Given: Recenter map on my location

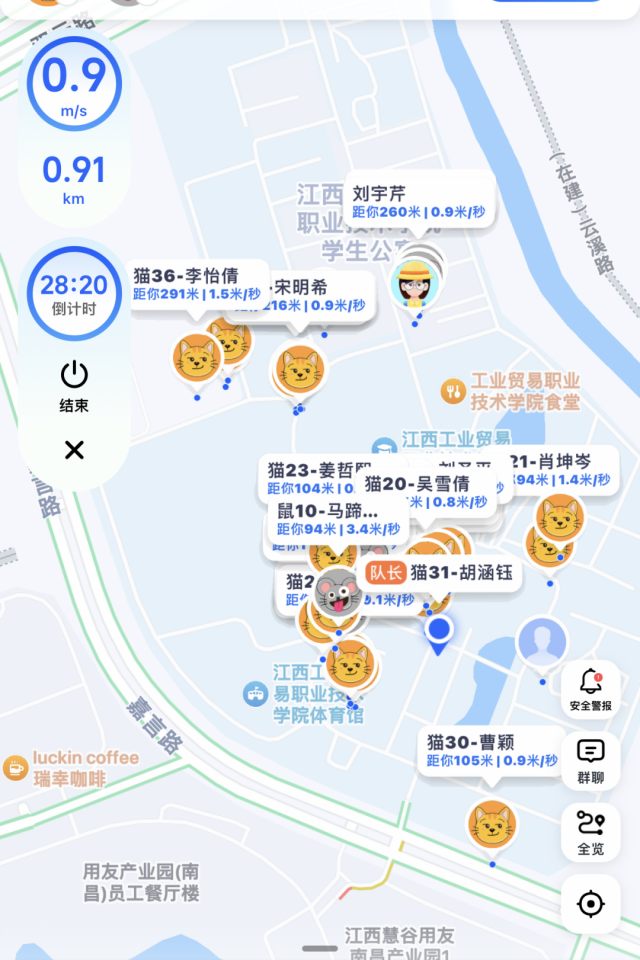Looking at the screenshot, I should tap(590, 904).
